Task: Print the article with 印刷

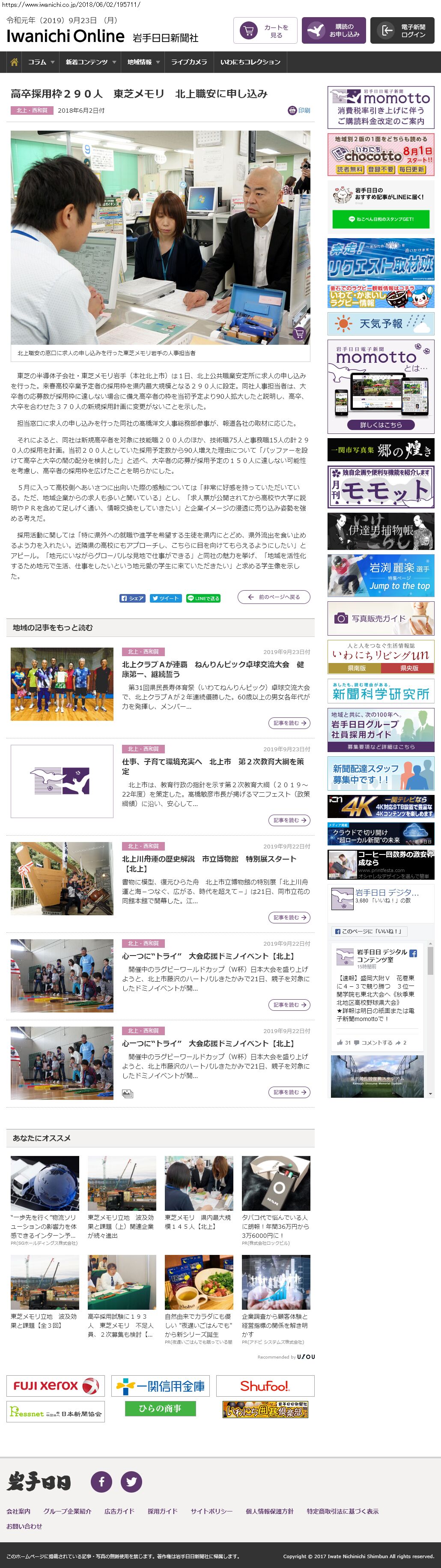Action: pos(299,110)
